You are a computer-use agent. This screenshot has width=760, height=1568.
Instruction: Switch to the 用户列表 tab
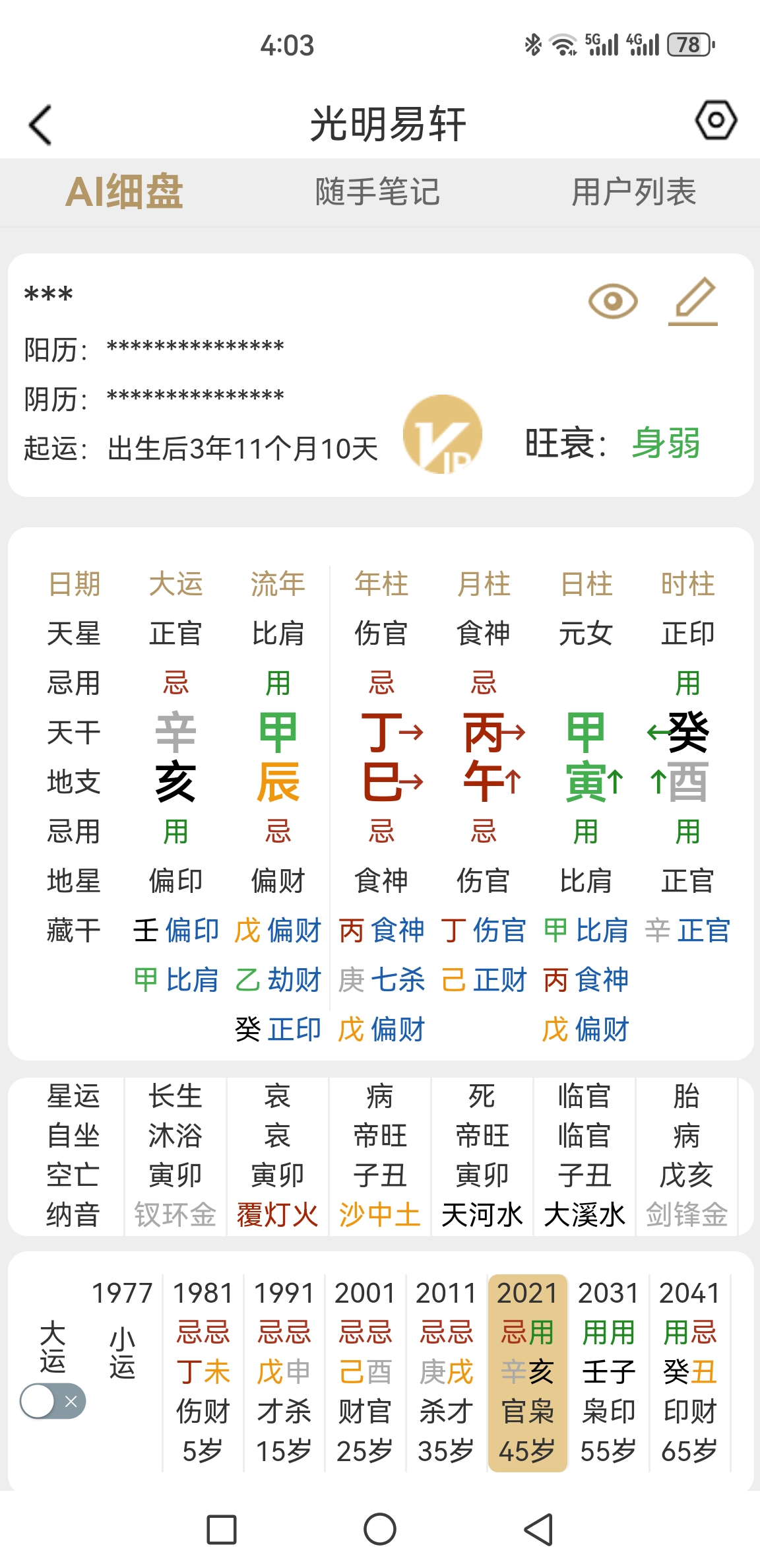634,192
